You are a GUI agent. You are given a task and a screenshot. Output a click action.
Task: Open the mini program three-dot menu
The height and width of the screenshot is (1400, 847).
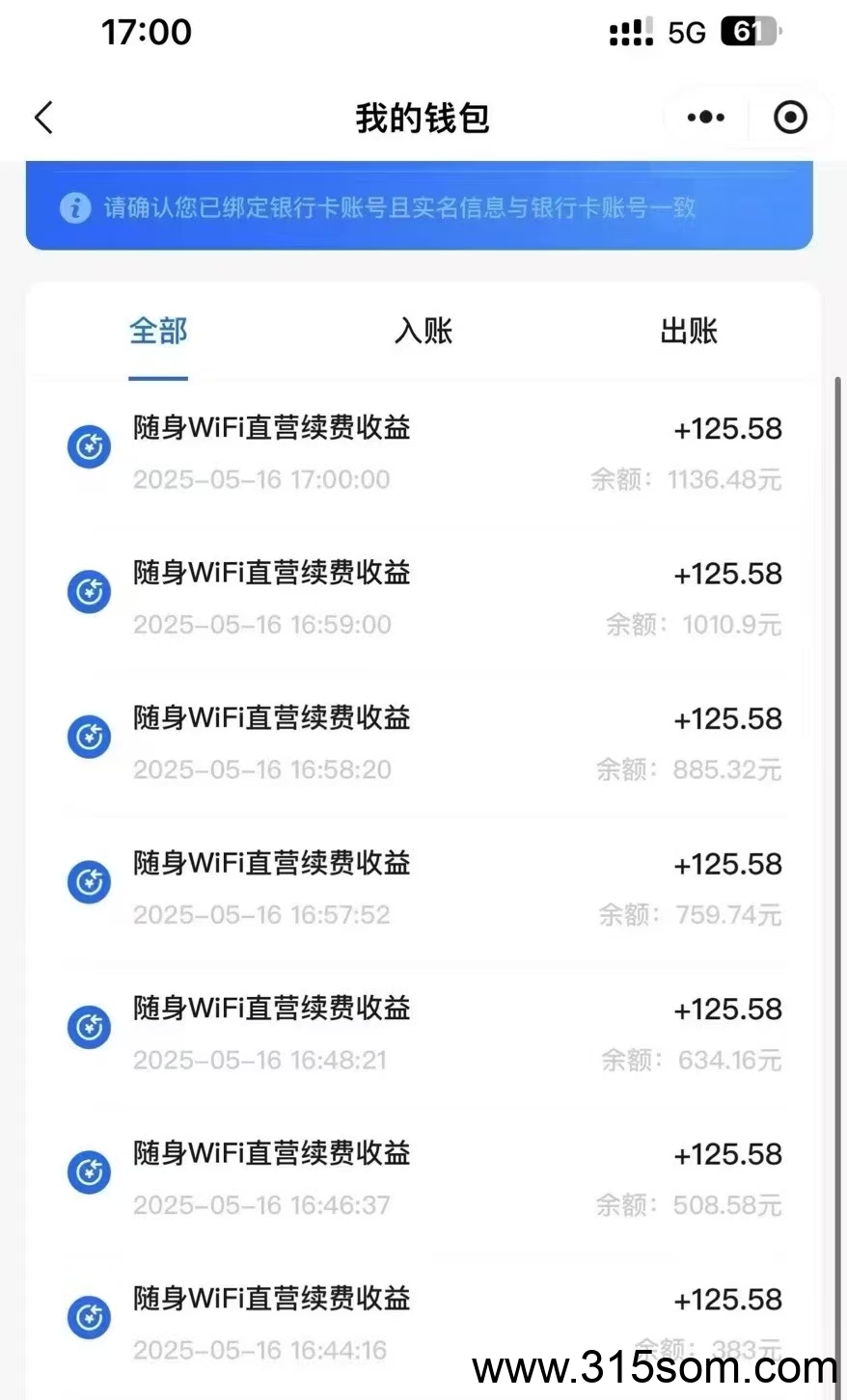(705, 118)
